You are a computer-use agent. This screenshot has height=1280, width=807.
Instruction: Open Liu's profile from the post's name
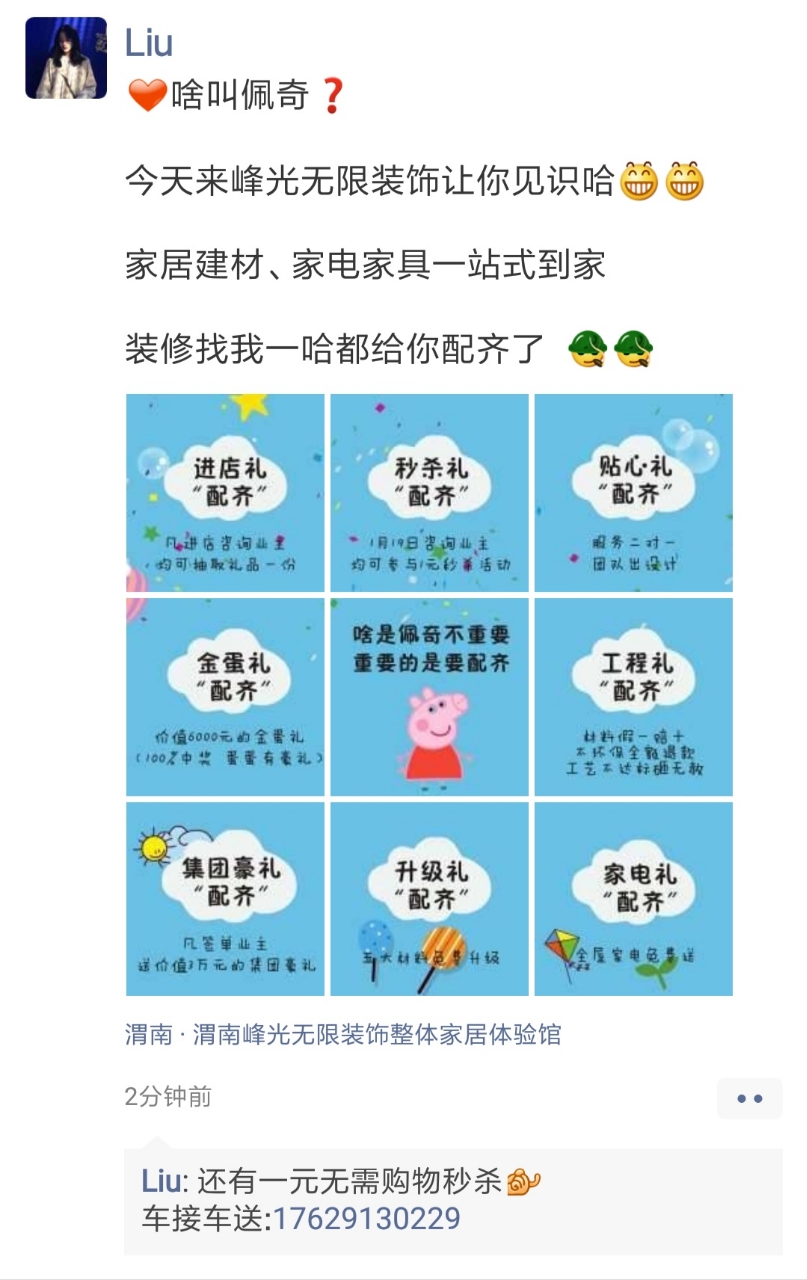tap(149, 43)
